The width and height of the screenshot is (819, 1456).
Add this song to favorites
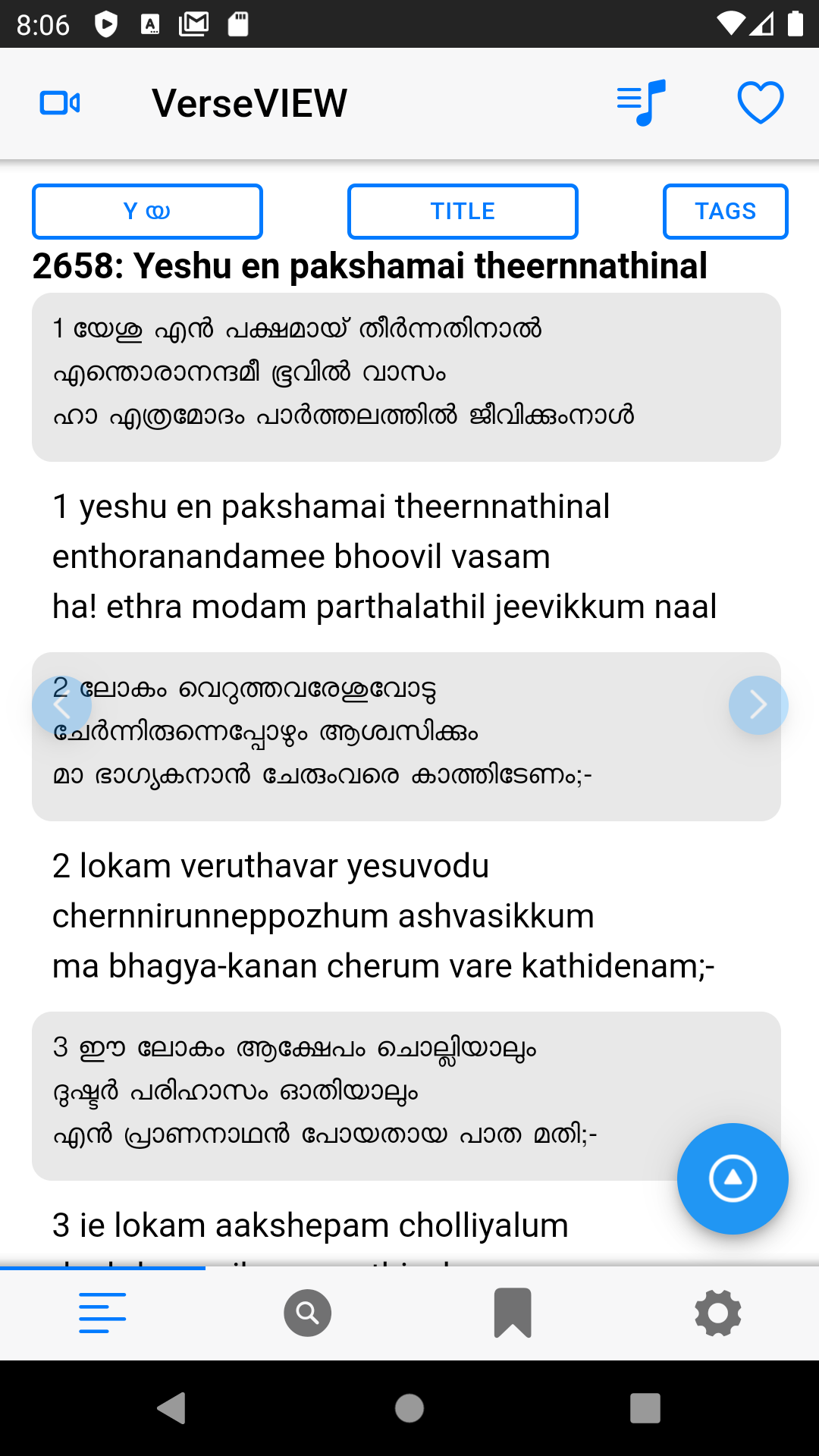point(760,103)
